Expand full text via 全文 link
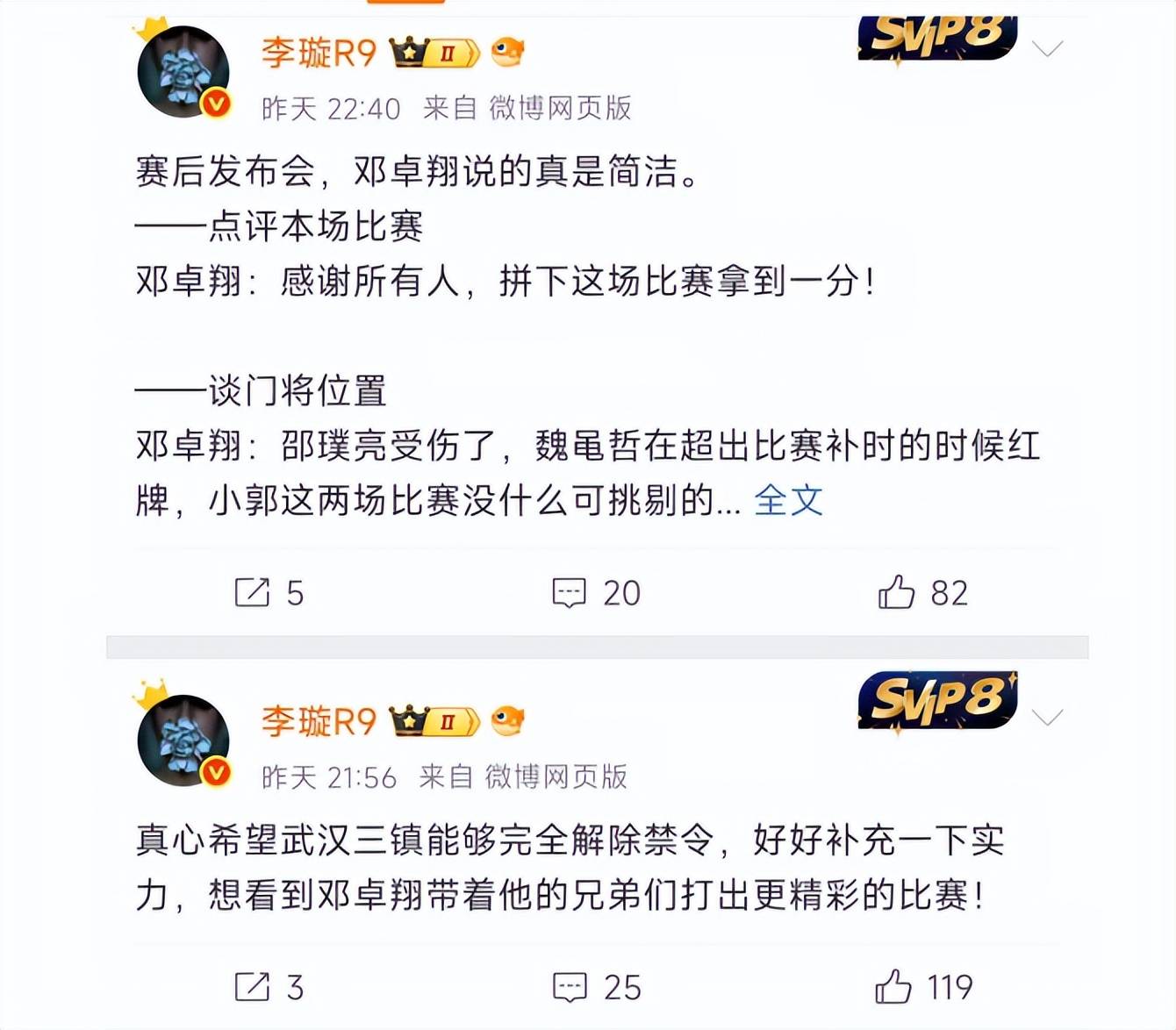Screen dimensions: 1176x1030 (788, 501)
